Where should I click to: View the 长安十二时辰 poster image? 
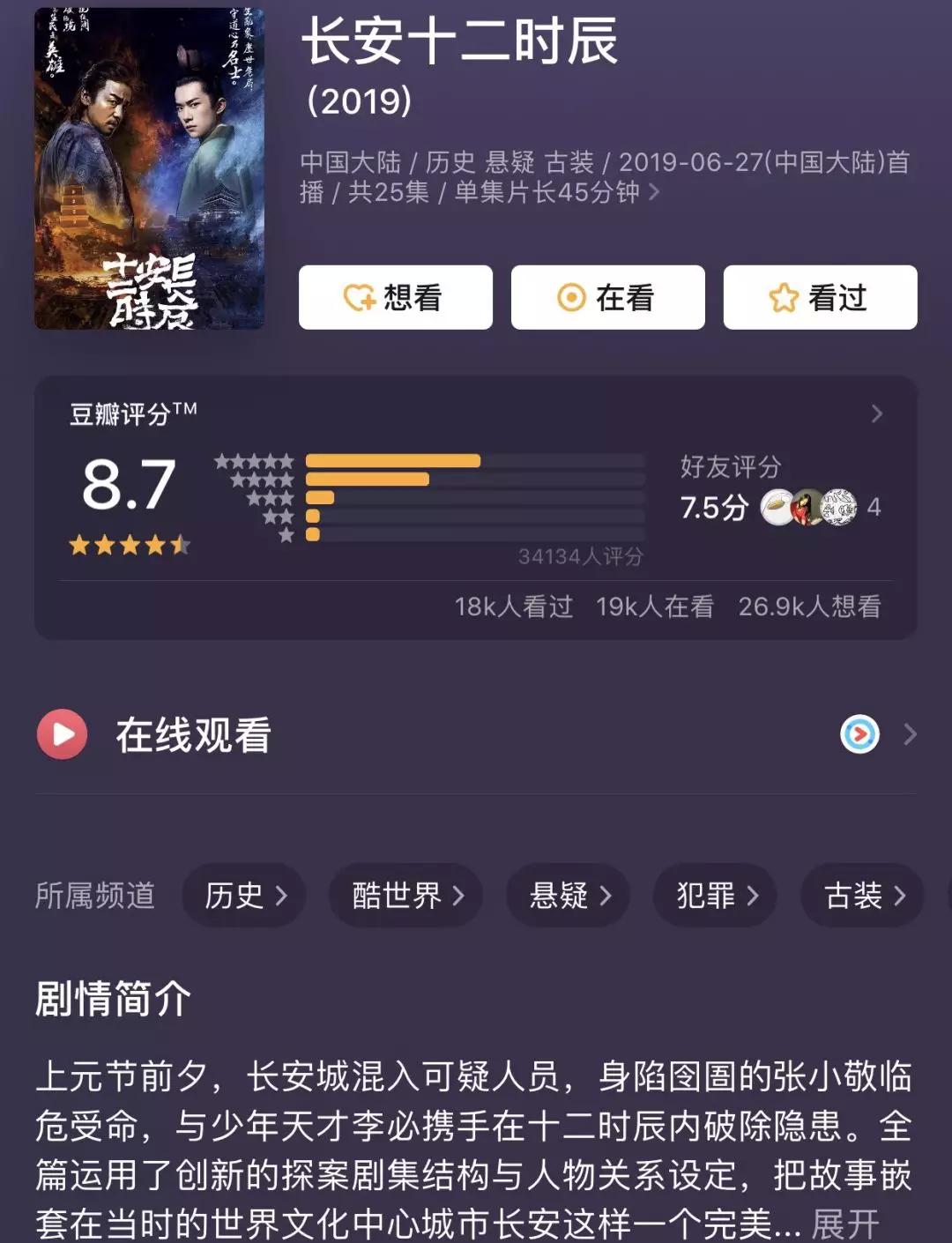coord(149,168)
